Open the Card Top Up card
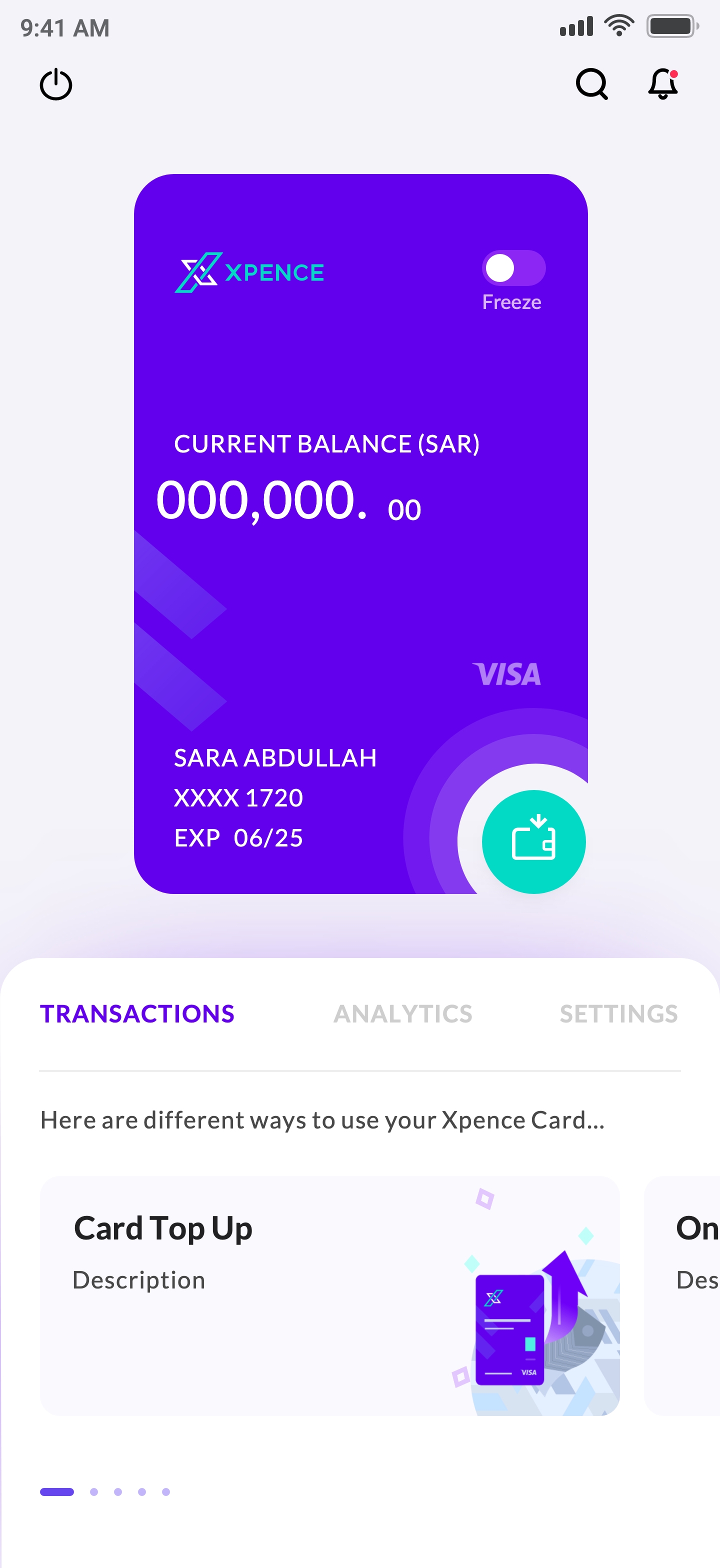 click(x=329, y=1295)
